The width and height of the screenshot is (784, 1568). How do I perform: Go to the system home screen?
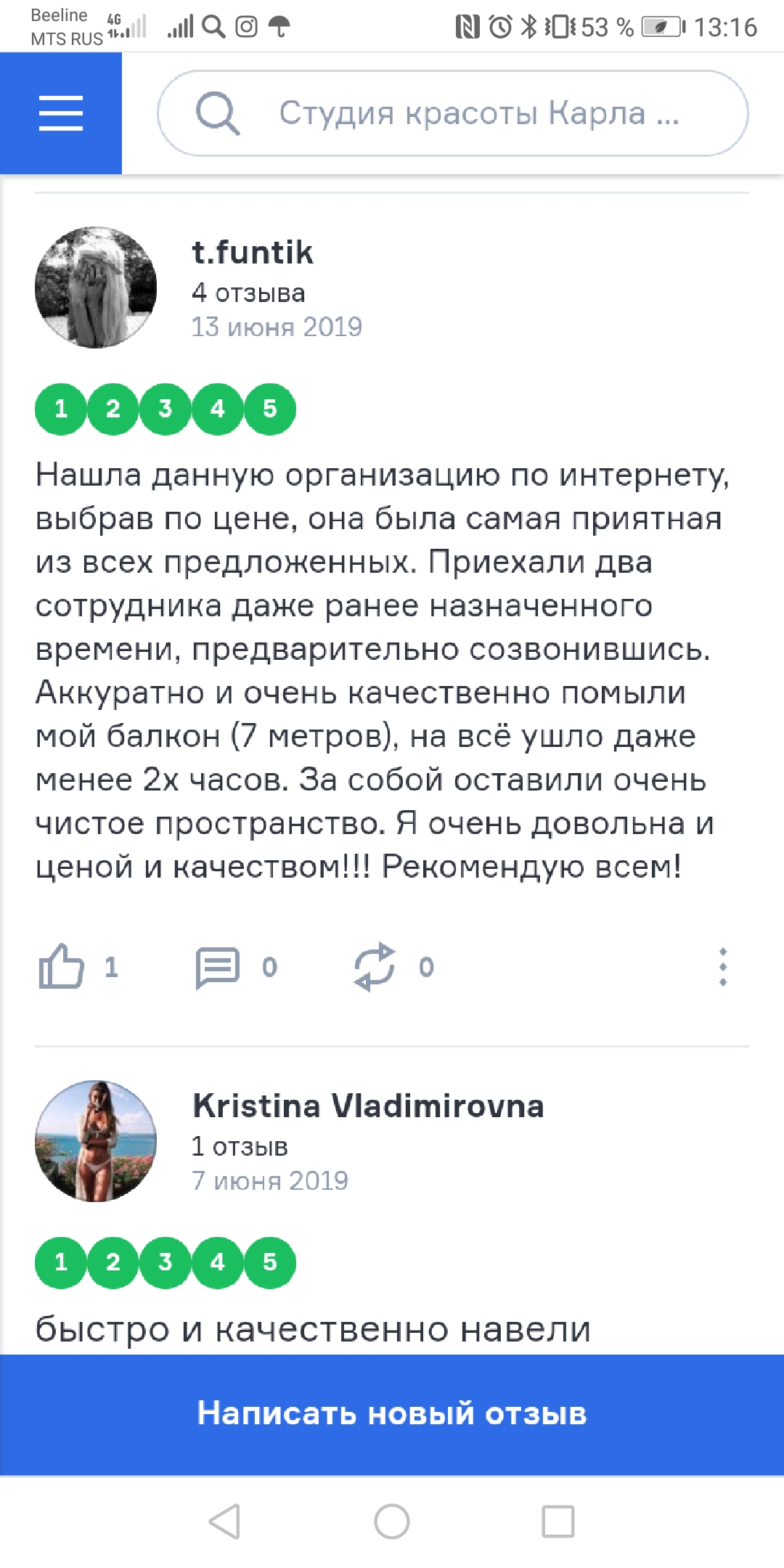(392, 1521)
